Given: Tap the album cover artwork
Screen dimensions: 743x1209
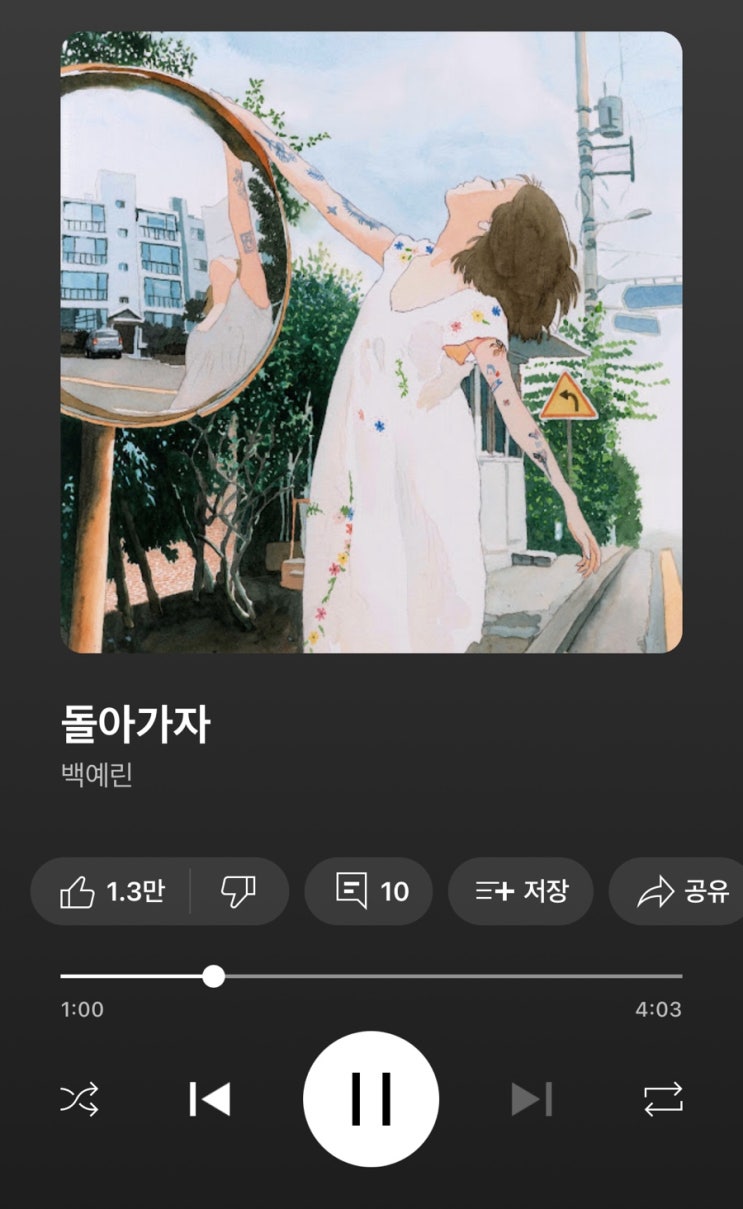Looking at the screenshot, I should 371,342.
